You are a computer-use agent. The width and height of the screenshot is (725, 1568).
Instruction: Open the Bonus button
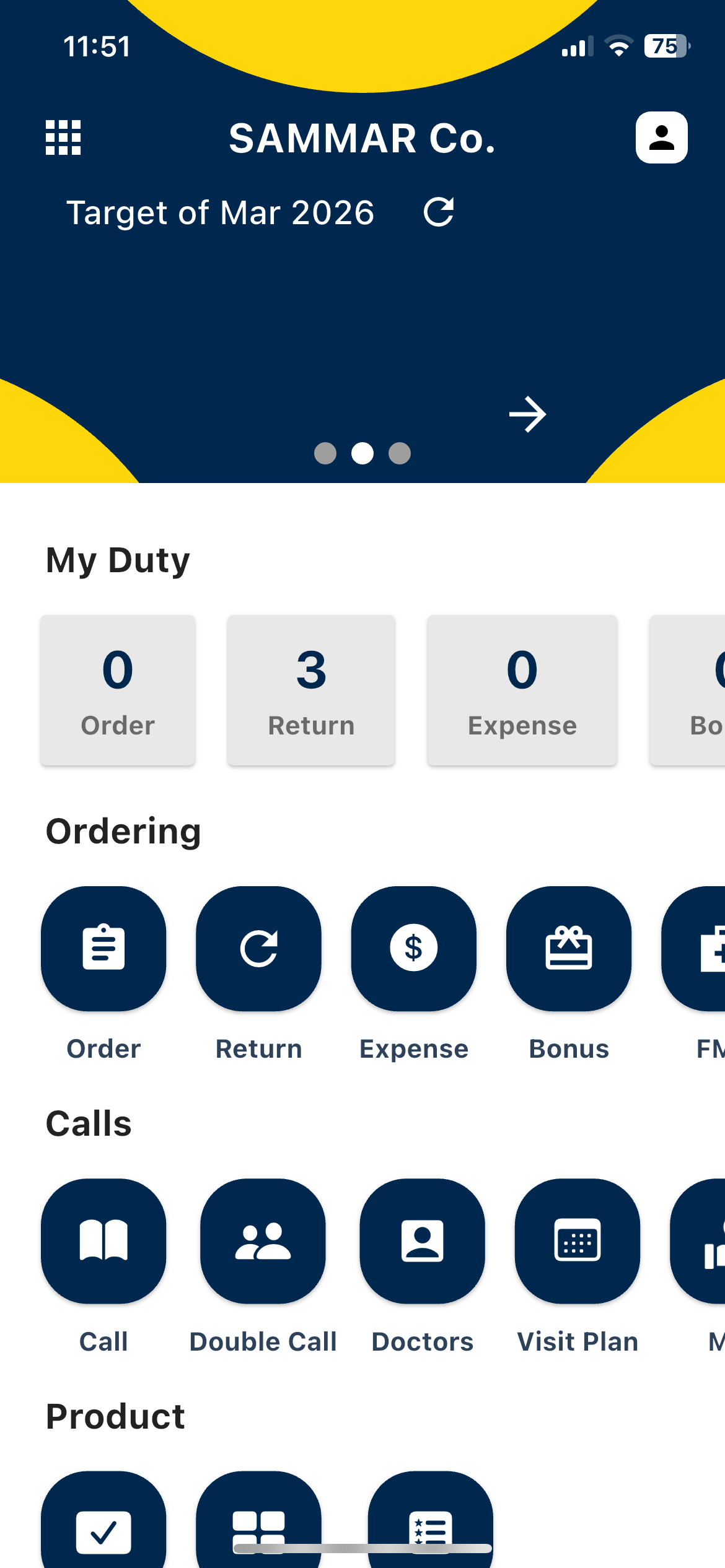coord(568,948)
